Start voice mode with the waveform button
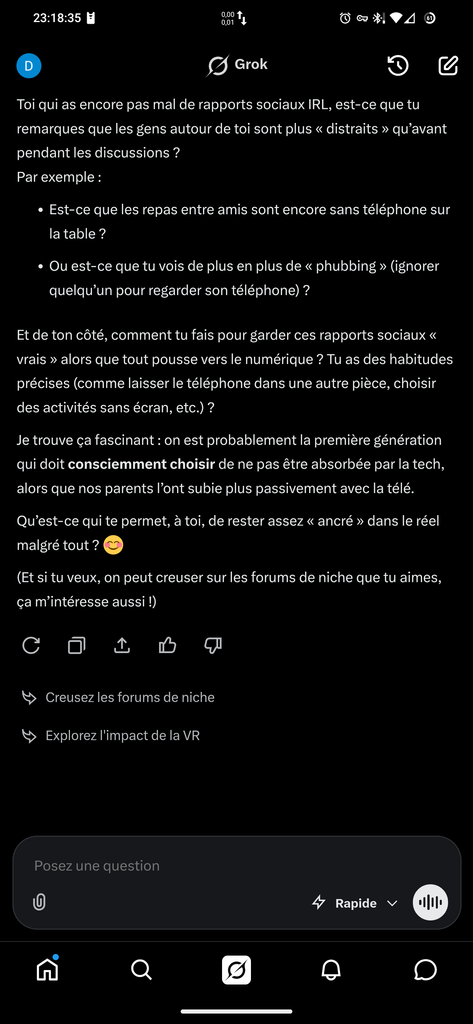 [430, 903]
